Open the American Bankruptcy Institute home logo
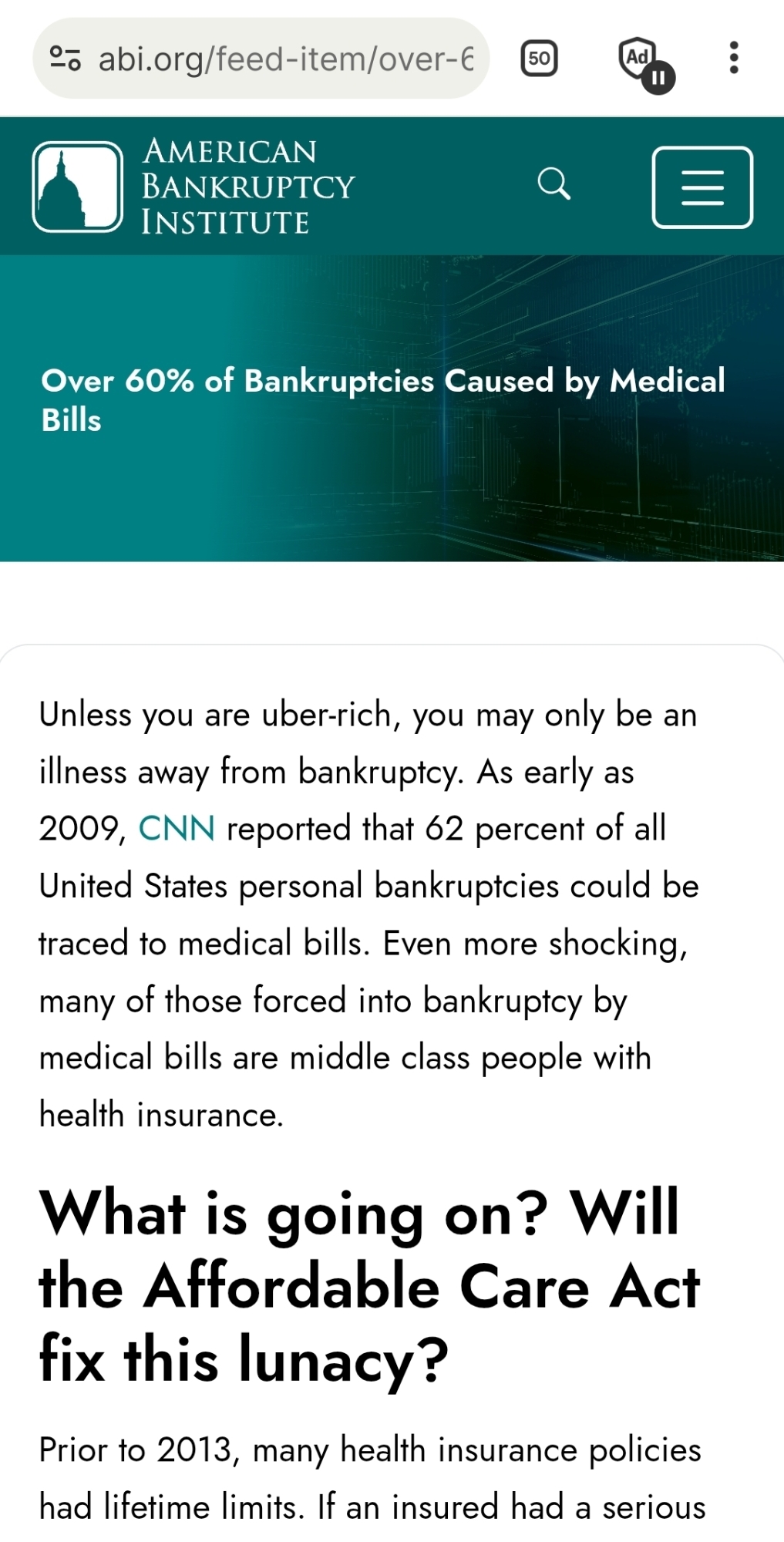The width and height of the screenshot is (784, 1542). 193,187
